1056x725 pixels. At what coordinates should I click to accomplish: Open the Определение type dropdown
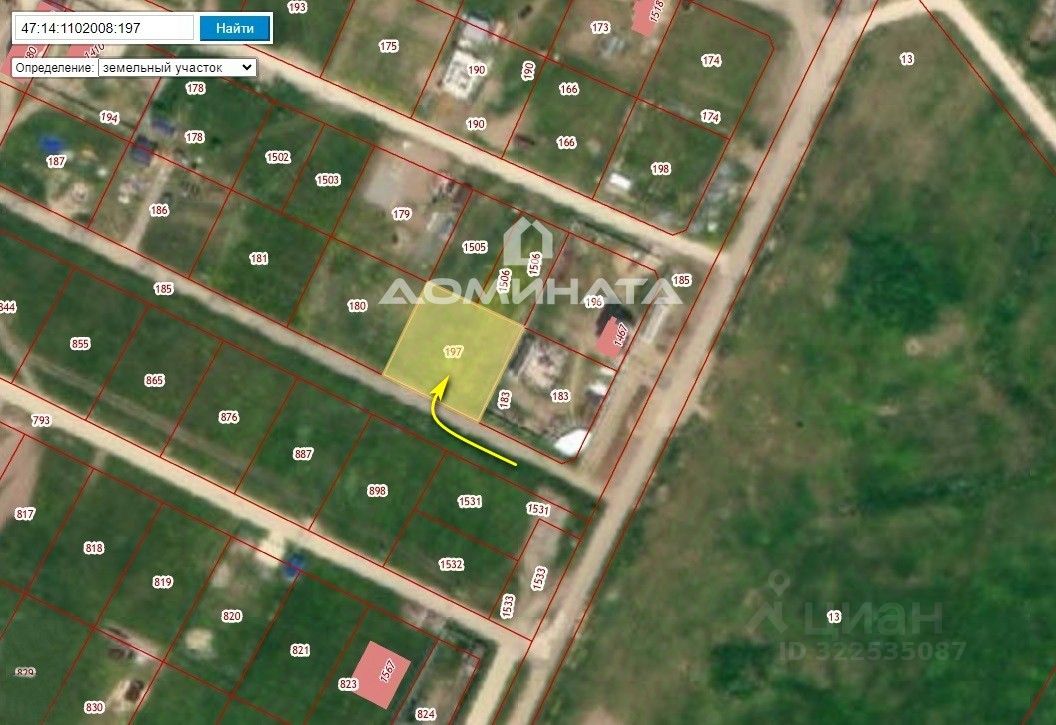click(177, 67)
